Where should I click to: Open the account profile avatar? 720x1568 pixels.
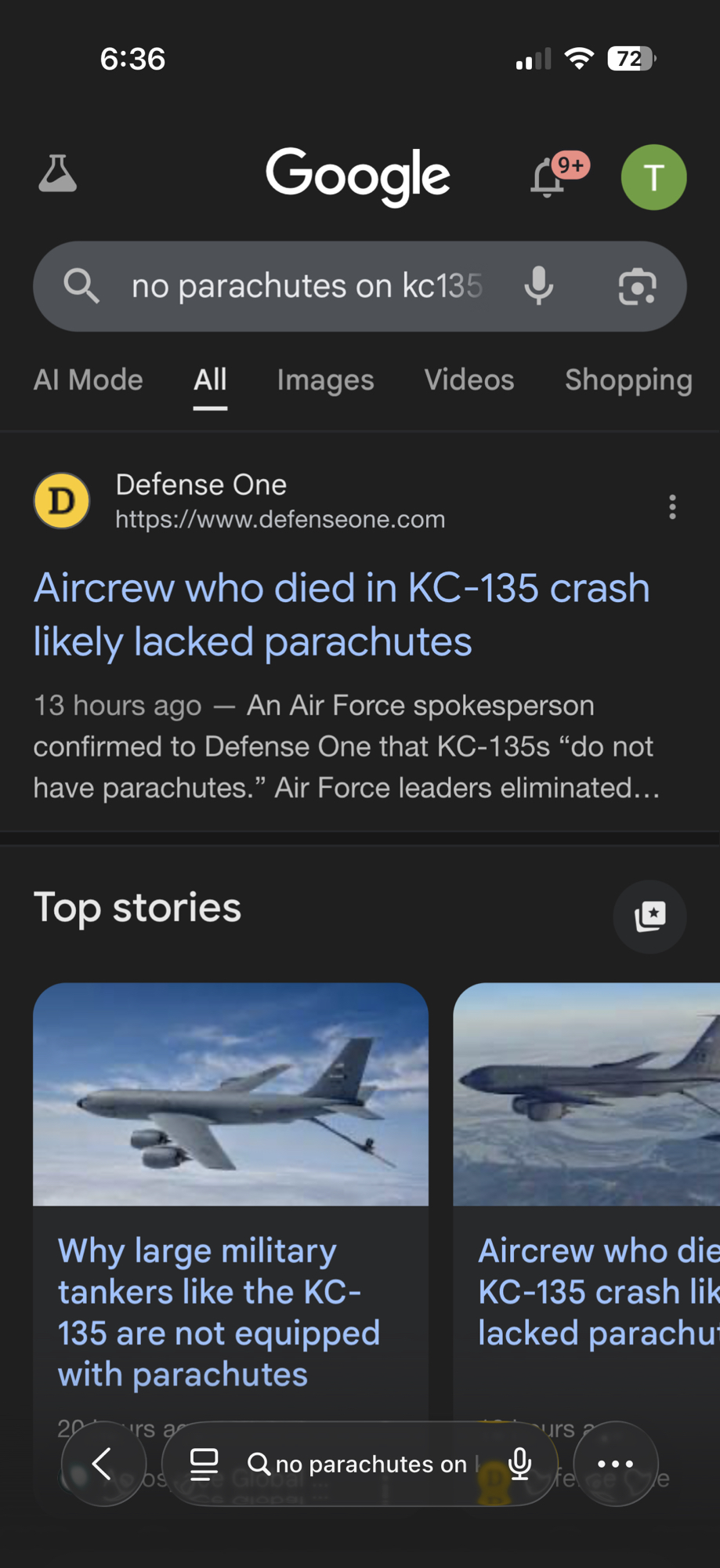pyautogui.click(x=653, y=177)
